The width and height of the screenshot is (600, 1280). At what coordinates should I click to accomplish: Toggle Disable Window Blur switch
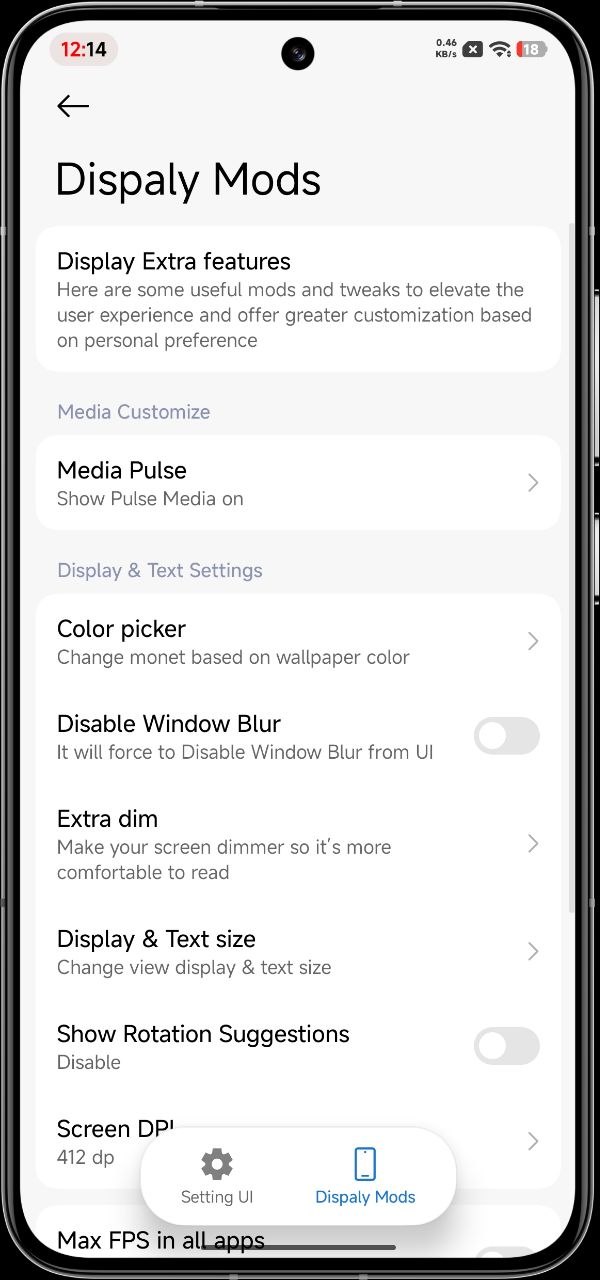[x=506, y=736]
